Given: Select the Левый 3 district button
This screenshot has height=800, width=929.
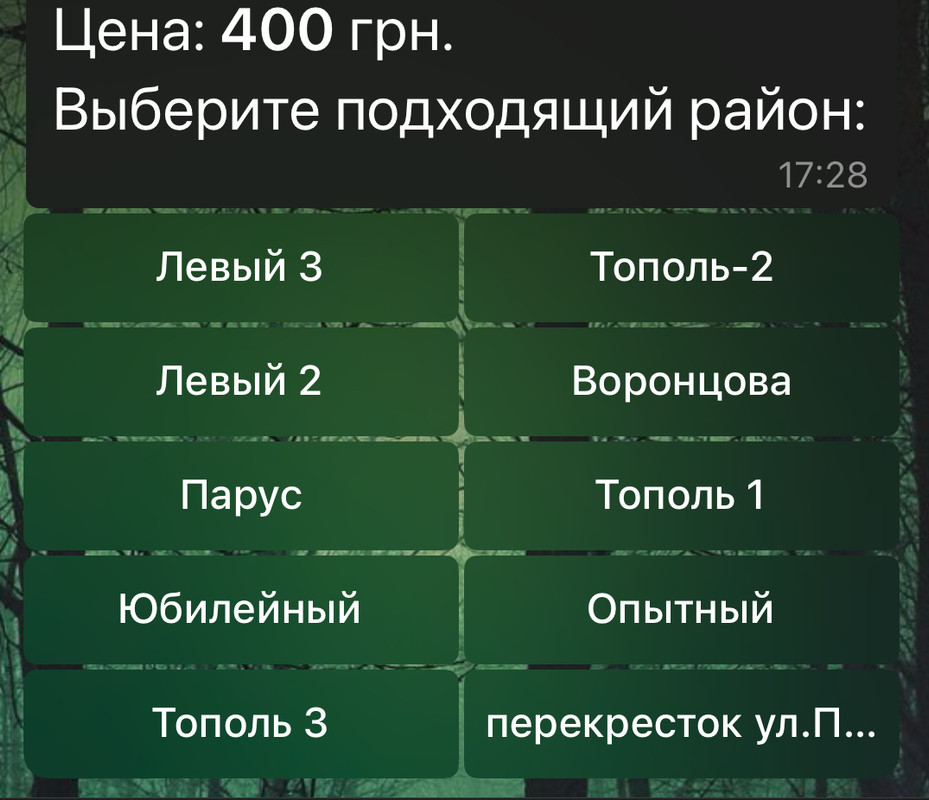Looking at the screenshot, I should click(x=240, y=268).
